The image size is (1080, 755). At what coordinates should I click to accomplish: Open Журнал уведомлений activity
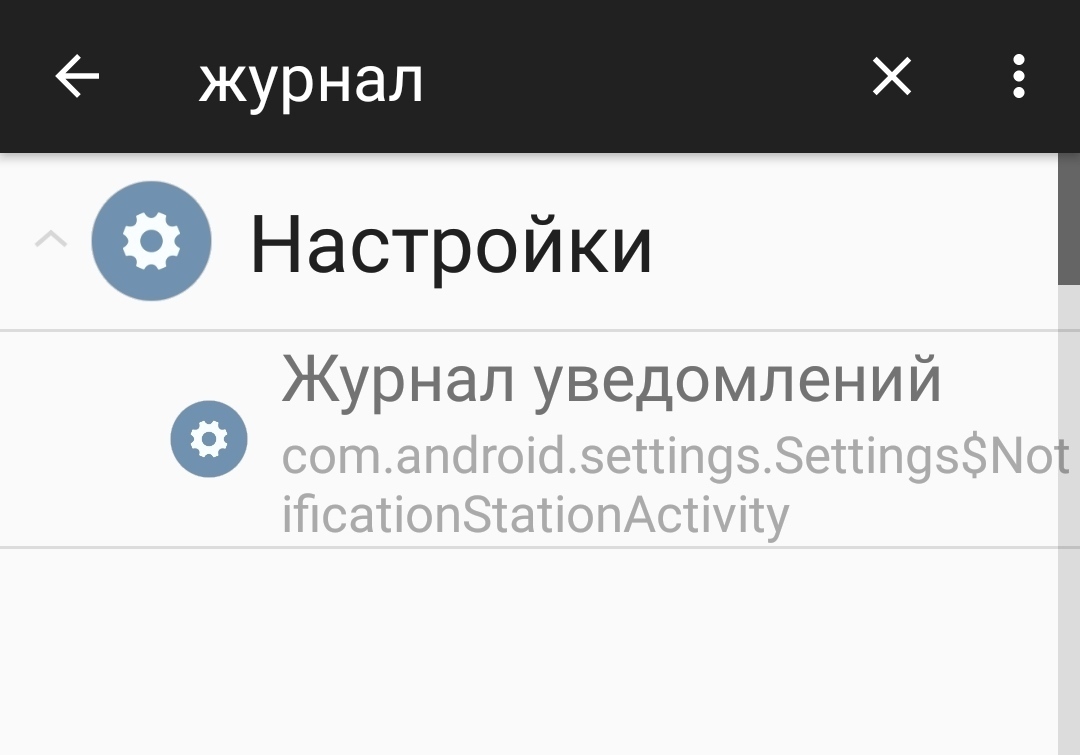(x=529, y=439)
